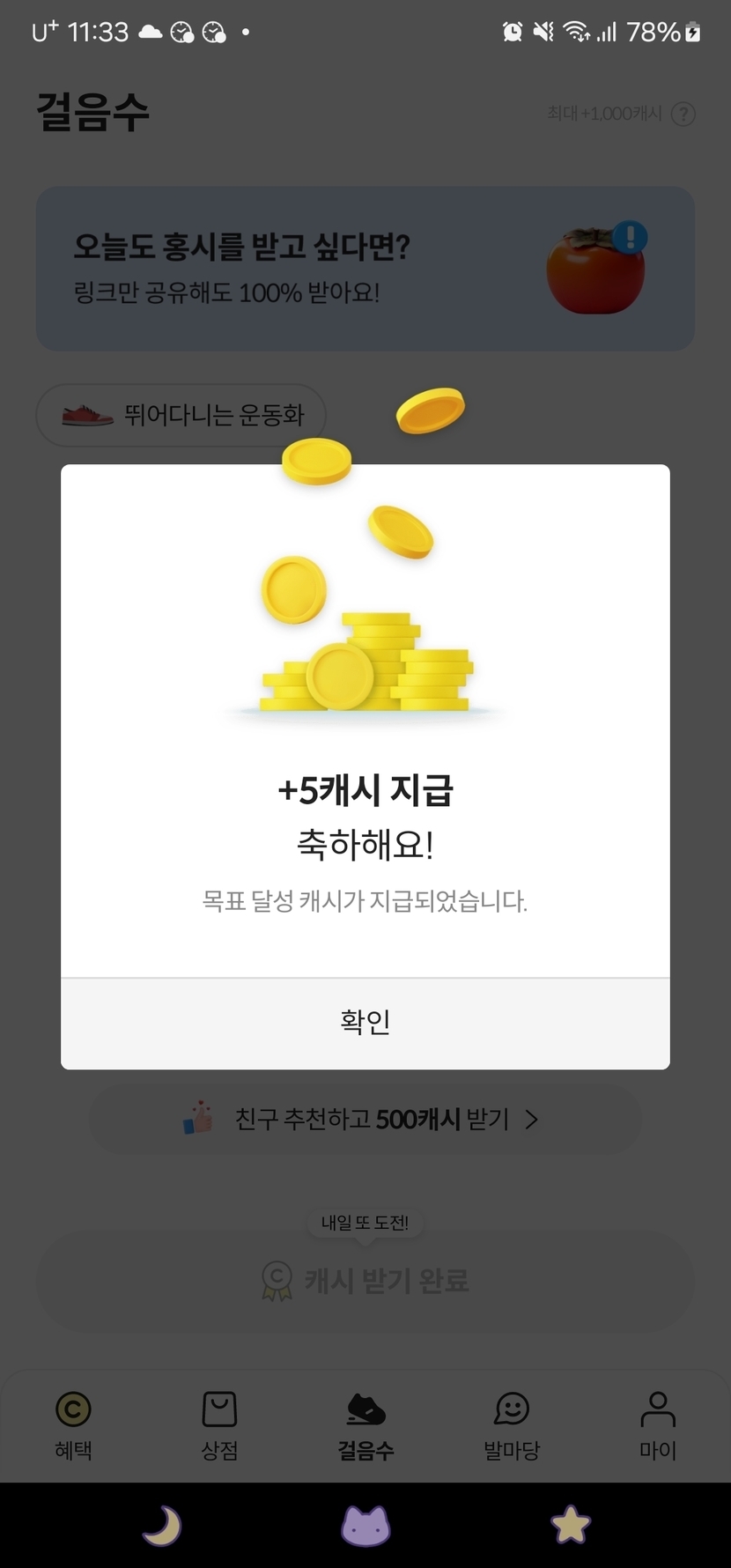Switch to the 마이 tab
The width and height of the screenshot is (731, 1568).
(658, 1424)
